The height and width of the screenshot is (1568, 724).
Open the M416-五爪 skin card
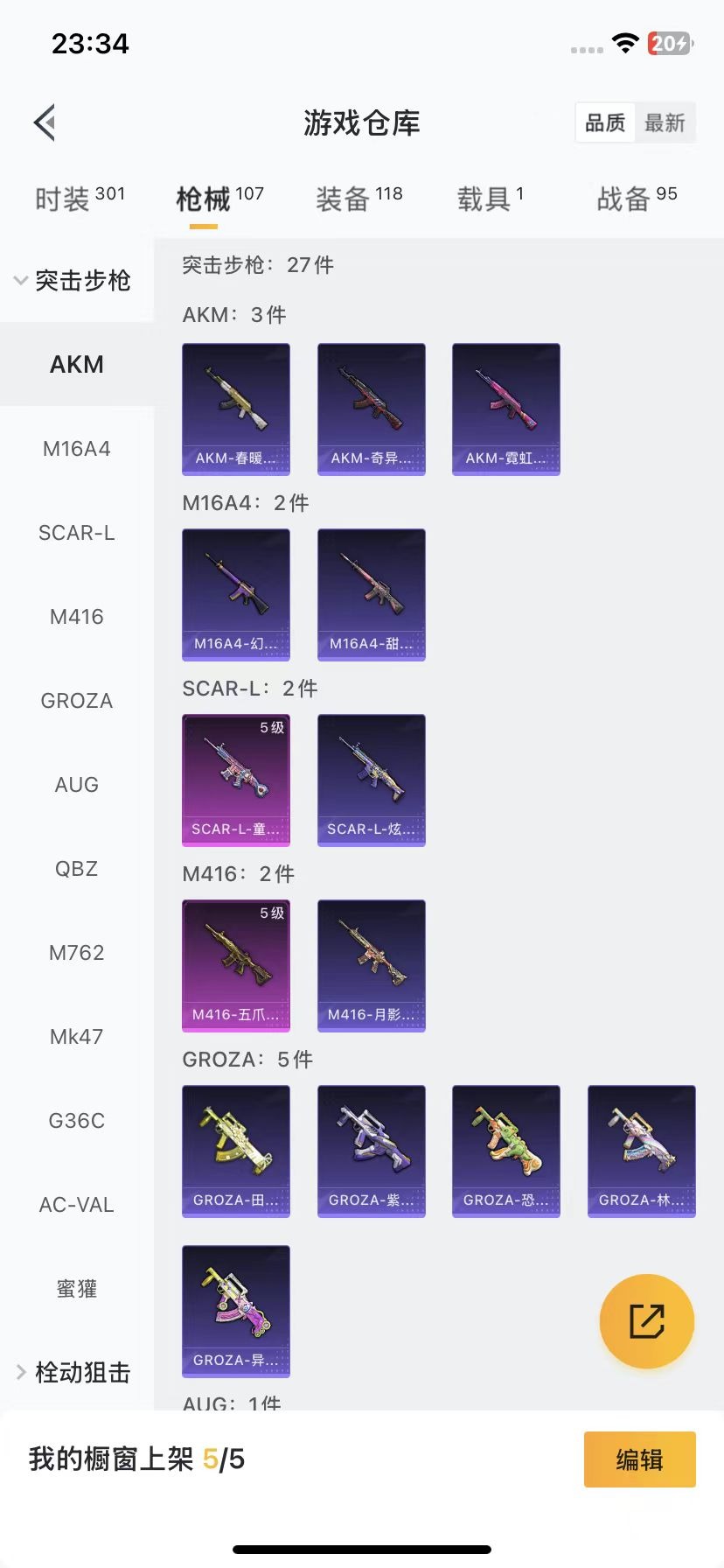coord(236,965)
